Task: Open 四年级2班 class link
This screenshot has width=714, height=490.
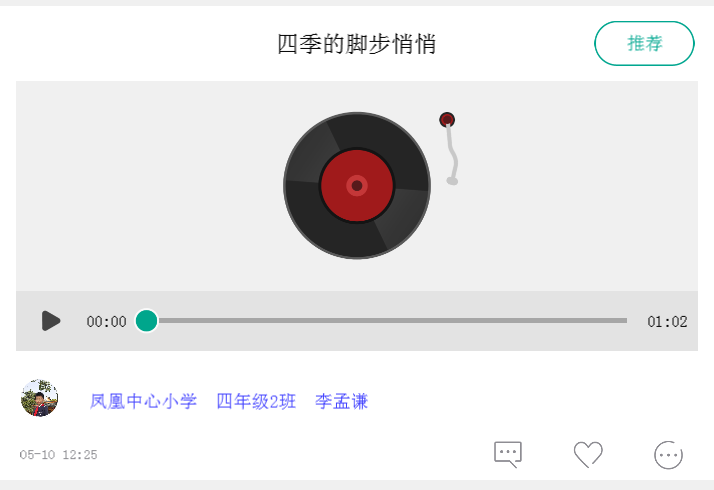Action: pyautogui.click(x=256, y=401)
